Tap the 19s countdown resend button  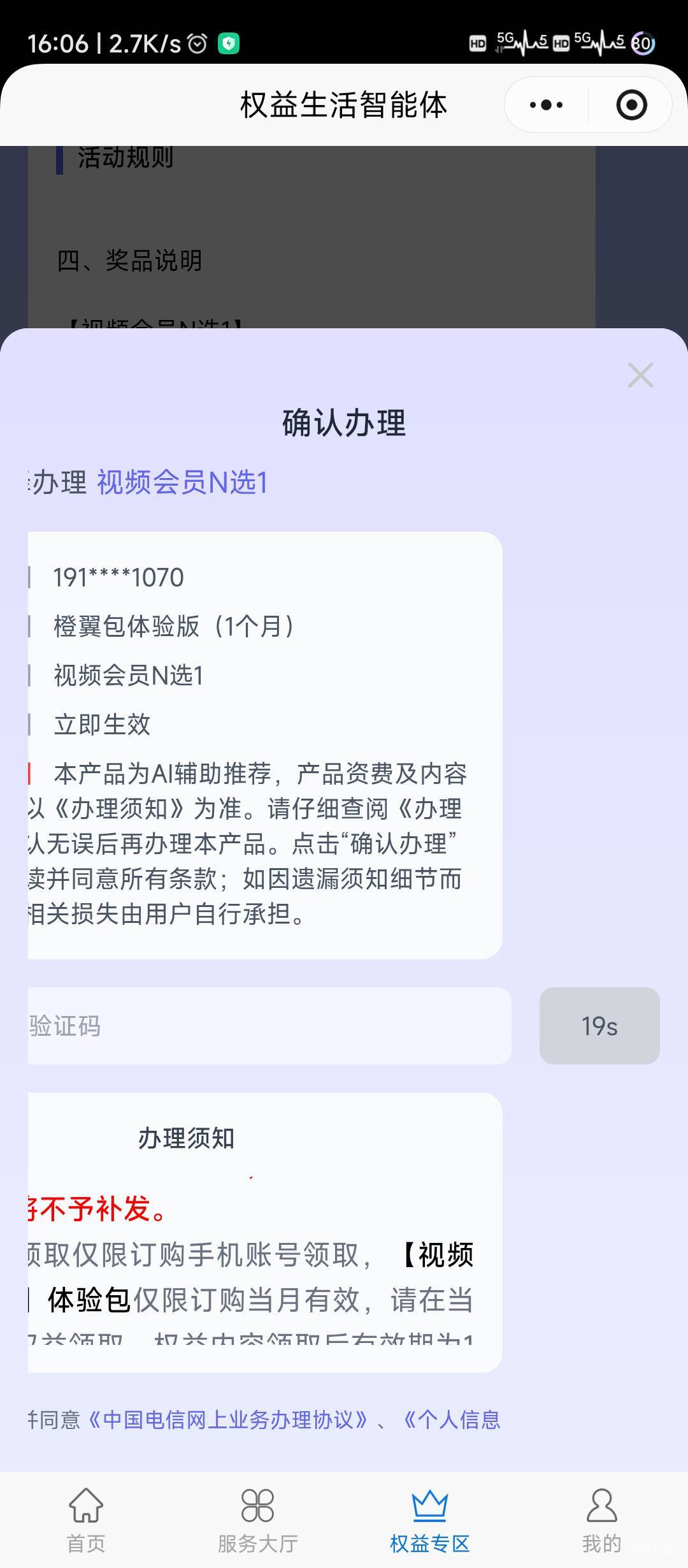599,1026
